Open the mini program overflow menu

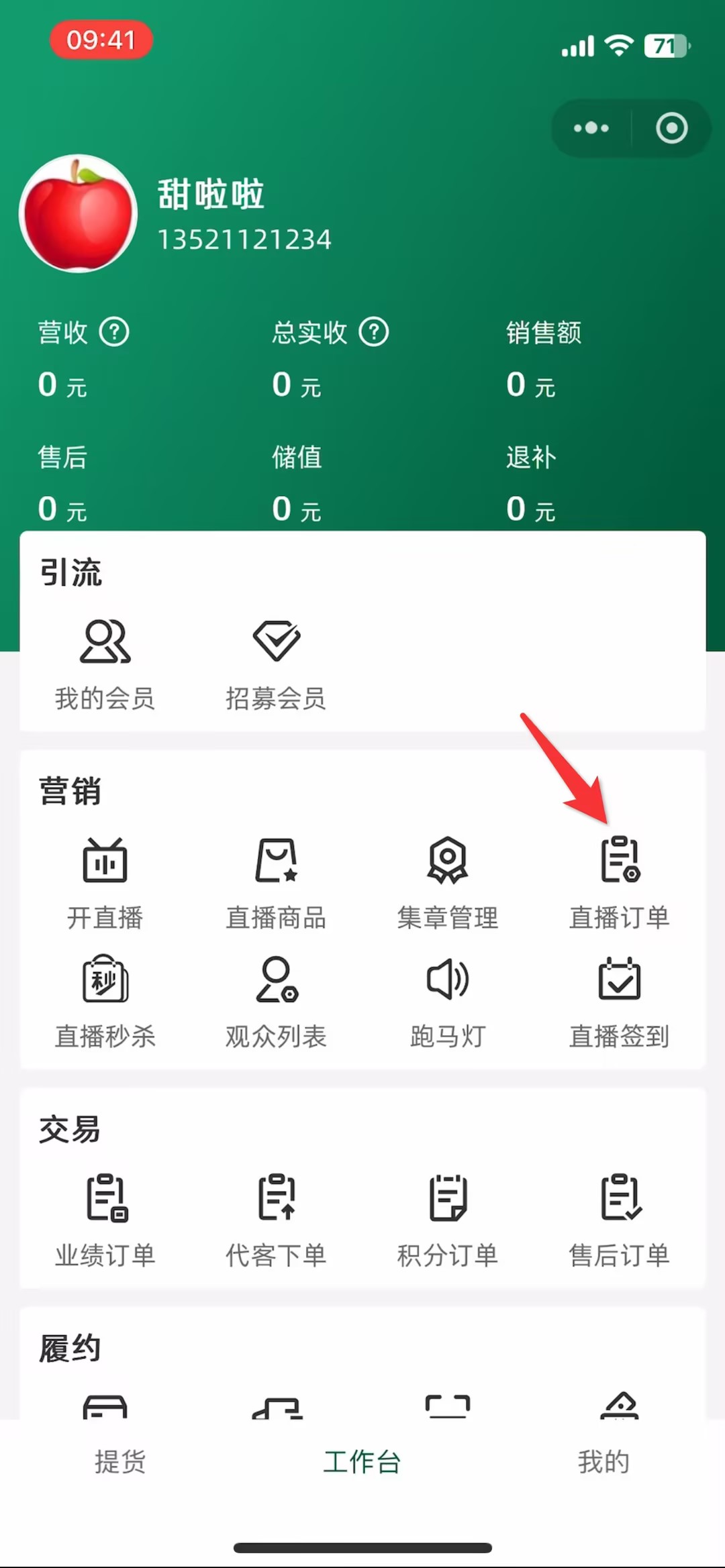click(x=591, y=128)
